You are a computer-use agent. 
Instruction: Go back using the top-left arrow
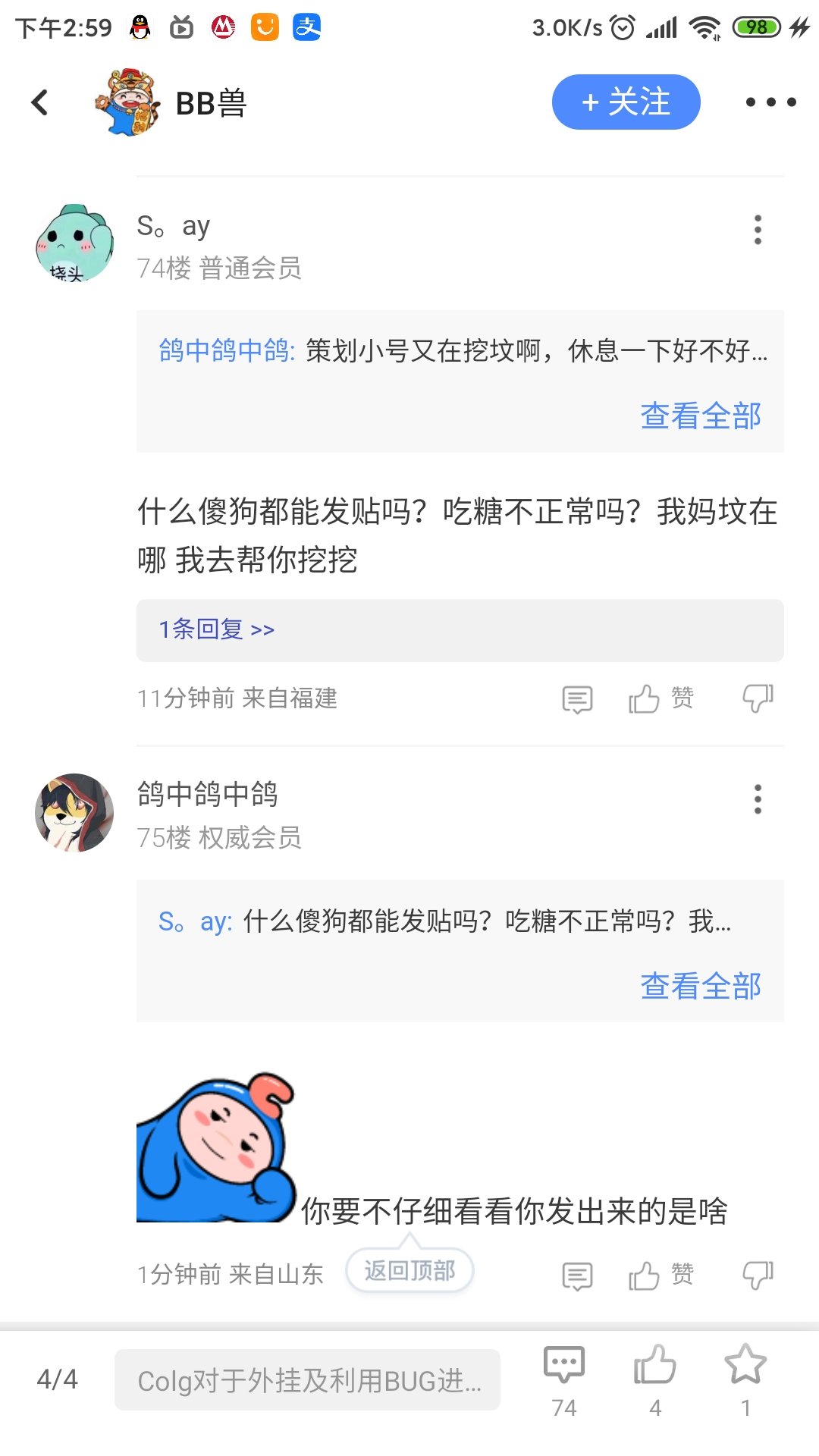pyautogui.click(x=40, y=102)
